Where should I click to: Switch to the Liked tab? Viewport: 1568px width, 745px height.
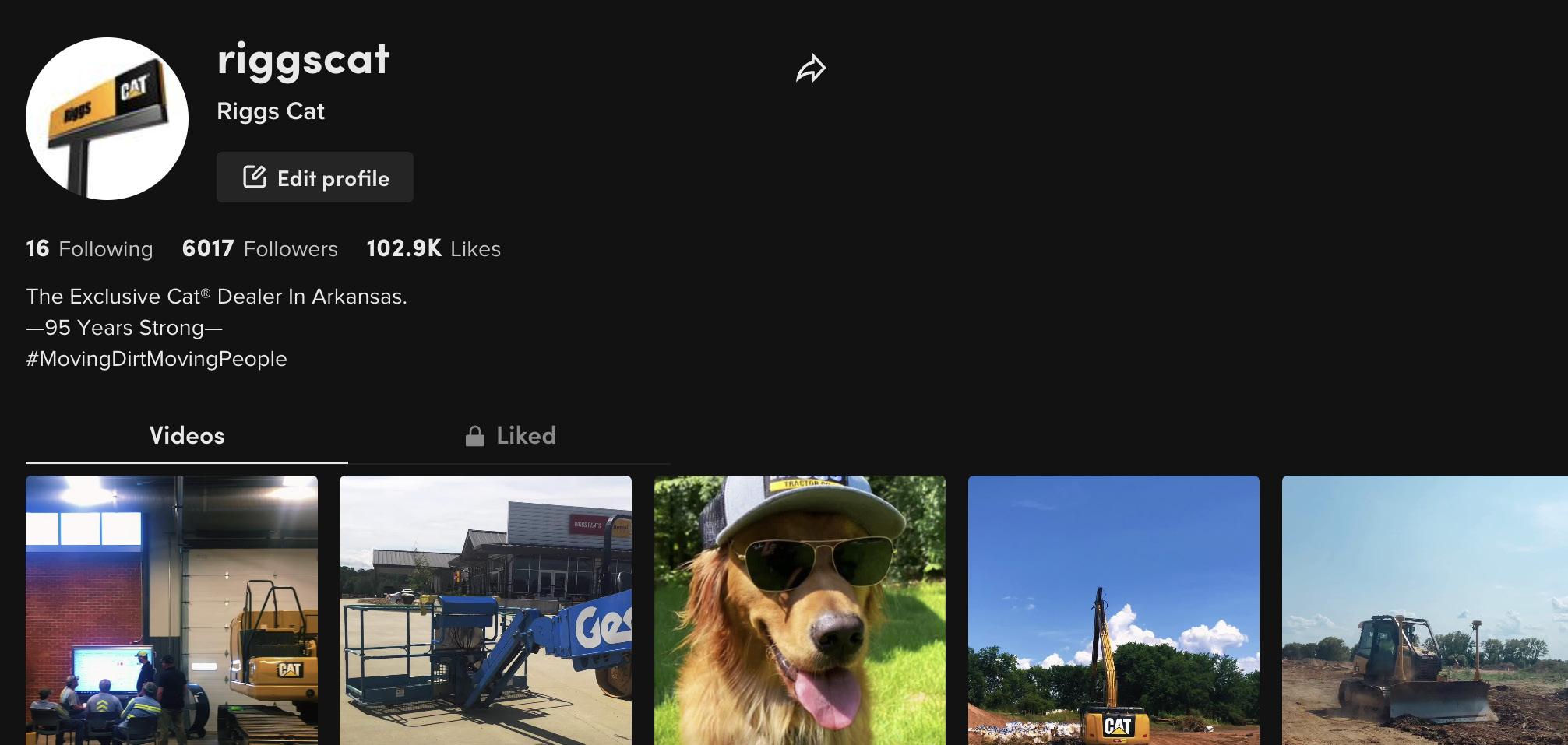pos(510,436)
